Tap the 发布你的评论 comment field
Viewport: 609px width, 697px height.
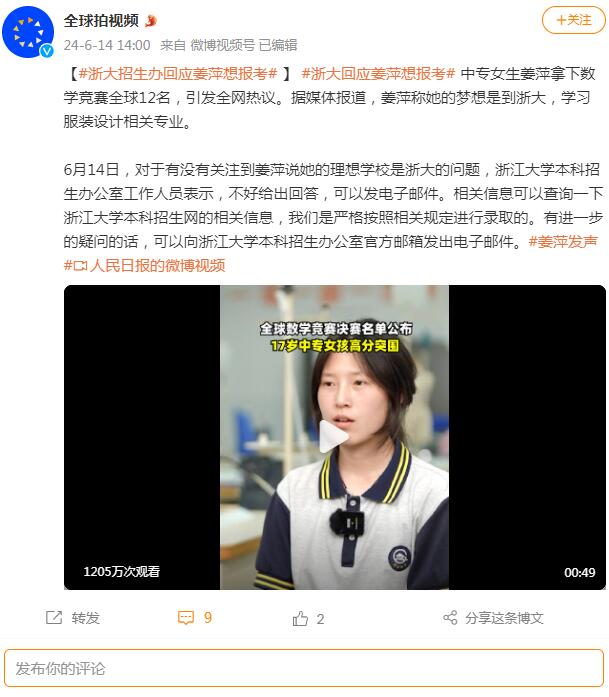(304, 668)
